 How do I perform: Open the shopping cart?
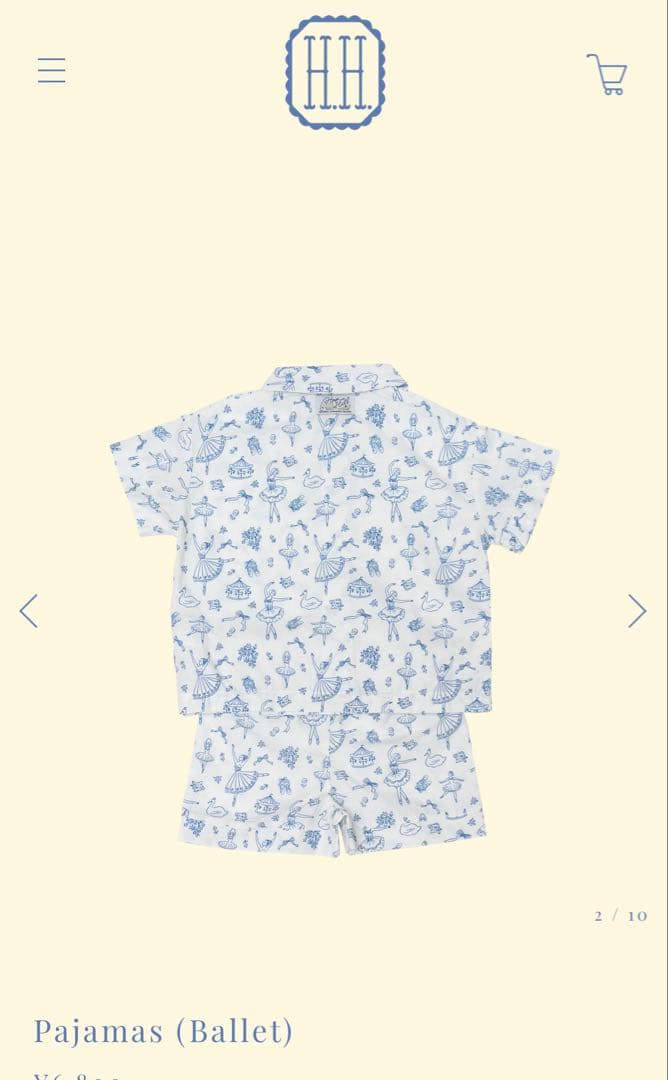(607, 75)
